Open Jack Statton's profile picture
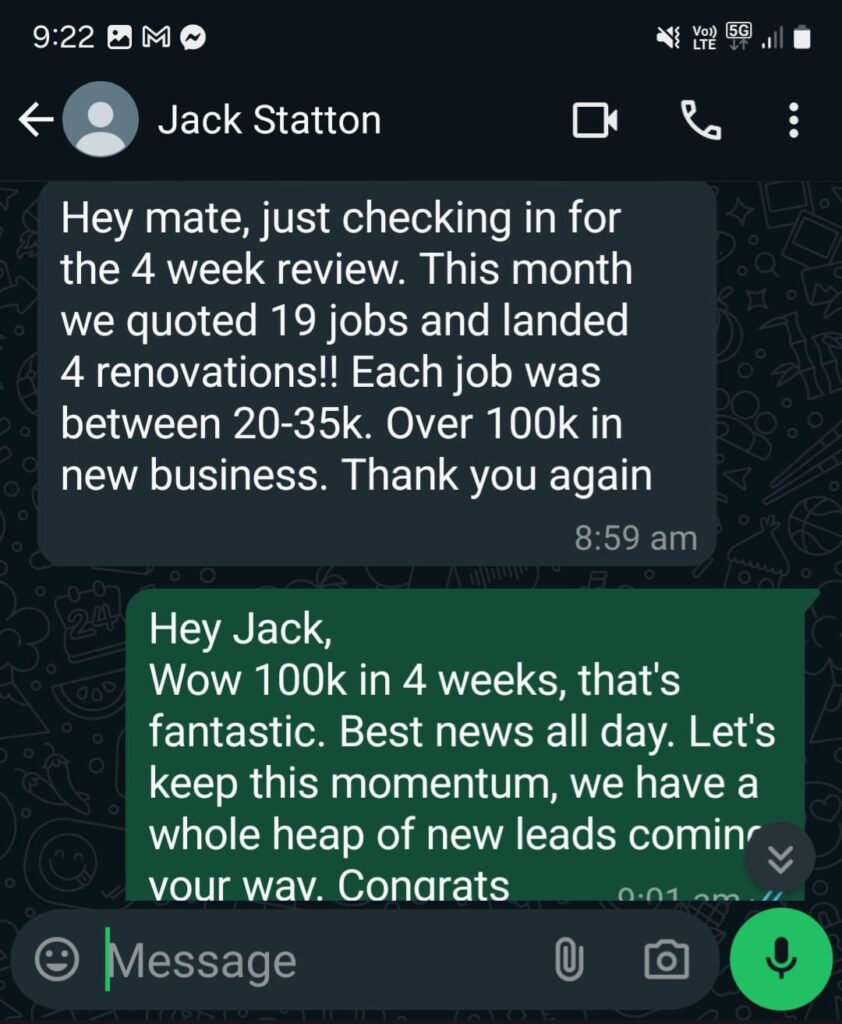 click(101, 120)
